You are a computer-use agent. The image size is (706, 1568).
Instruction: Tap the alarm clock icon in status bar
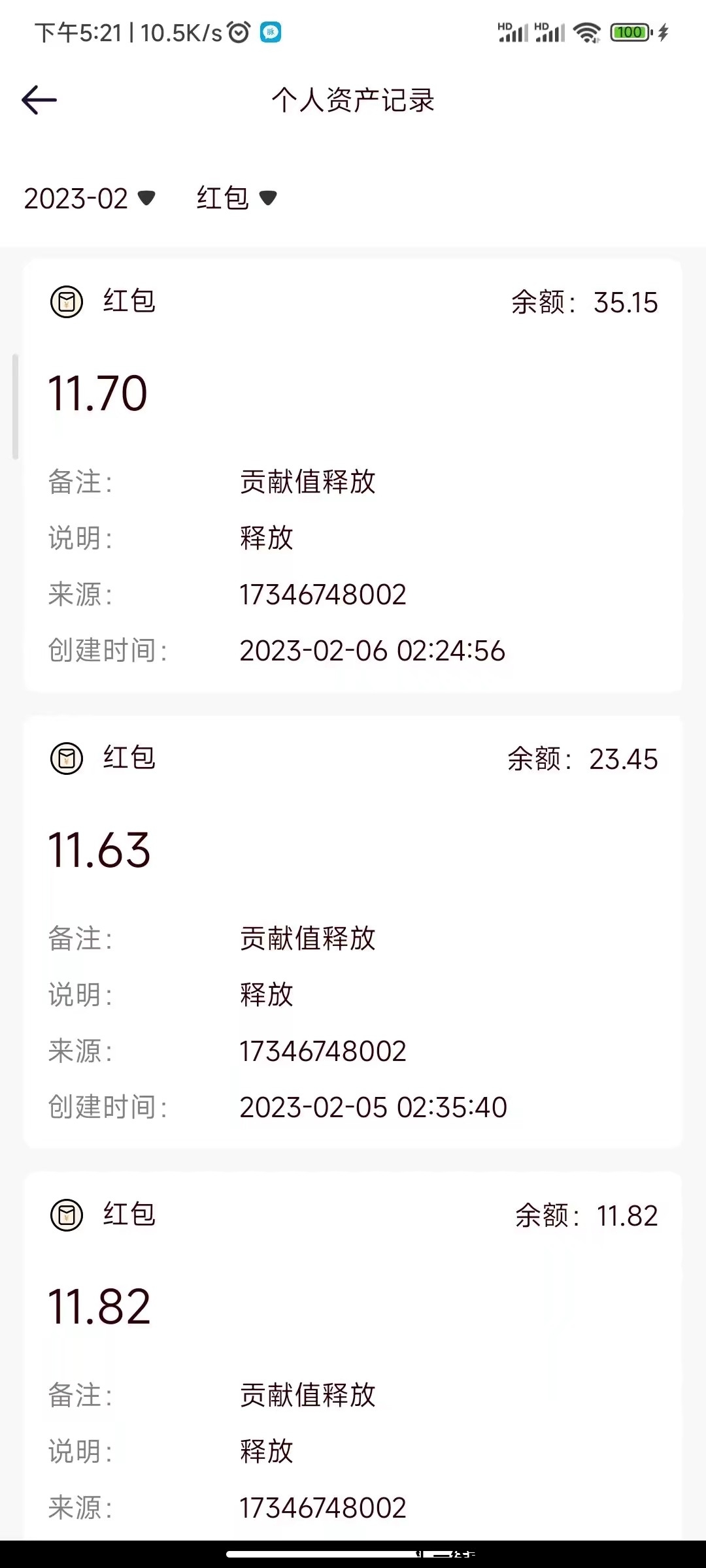click(x=237, y=31)
